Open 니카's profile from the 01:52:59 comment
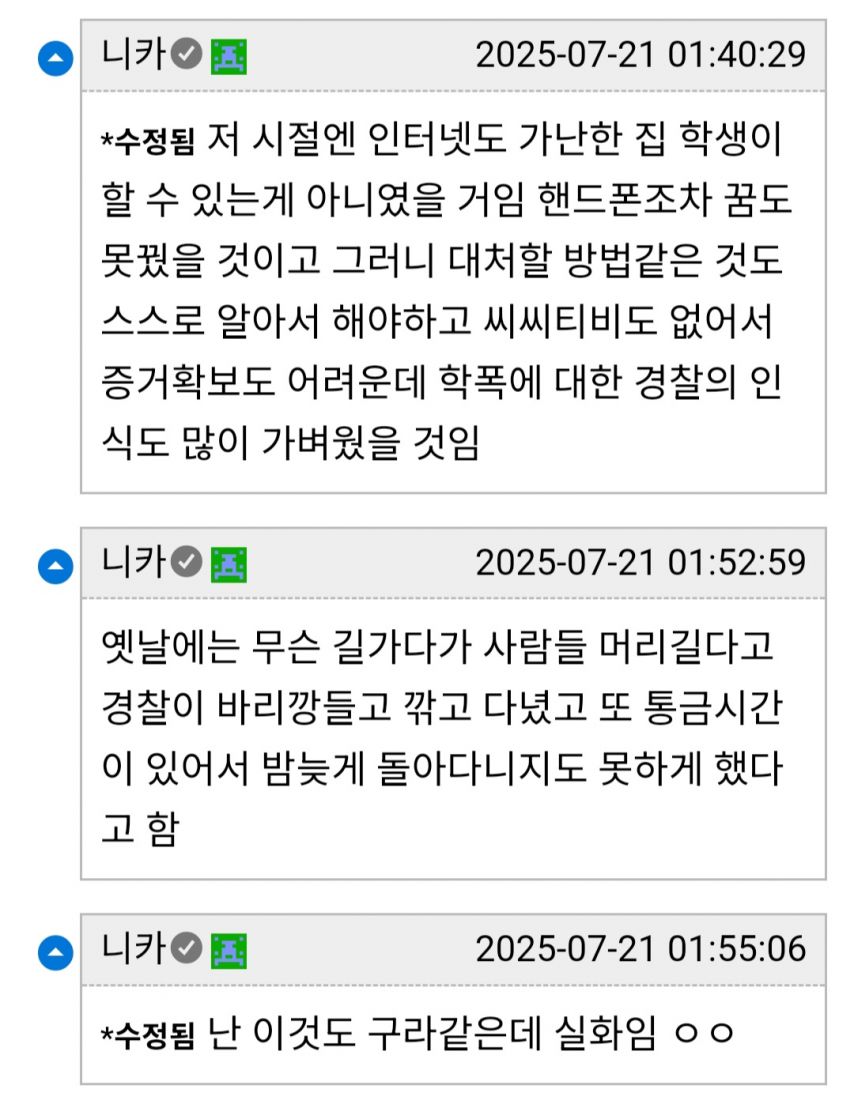 coord(135,562)
